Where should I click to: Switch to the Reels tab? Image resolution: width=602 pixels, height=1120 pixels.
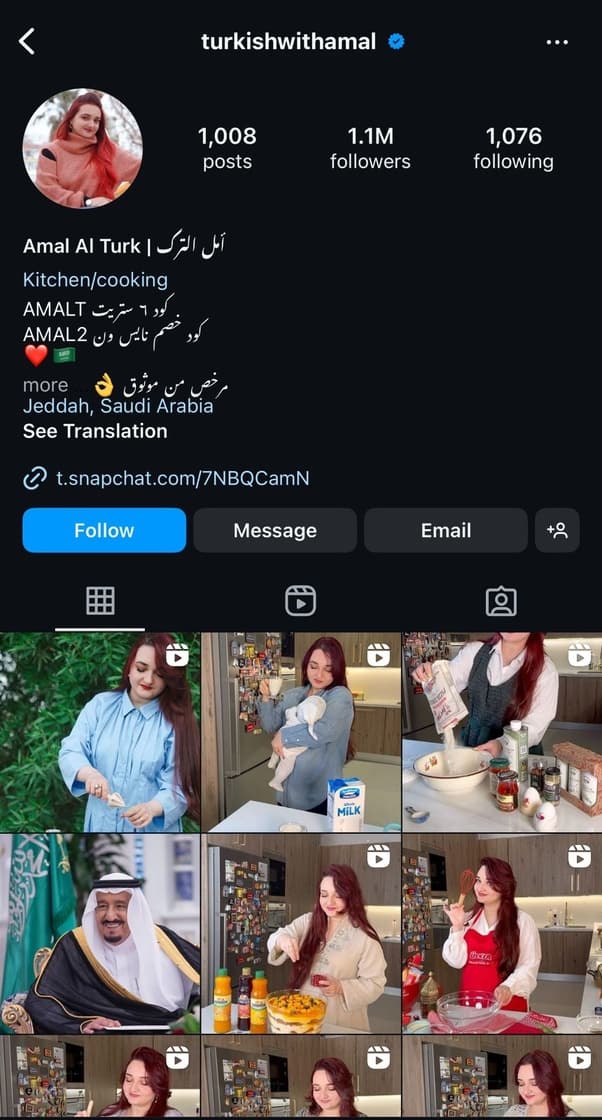[x=300, y=600]
